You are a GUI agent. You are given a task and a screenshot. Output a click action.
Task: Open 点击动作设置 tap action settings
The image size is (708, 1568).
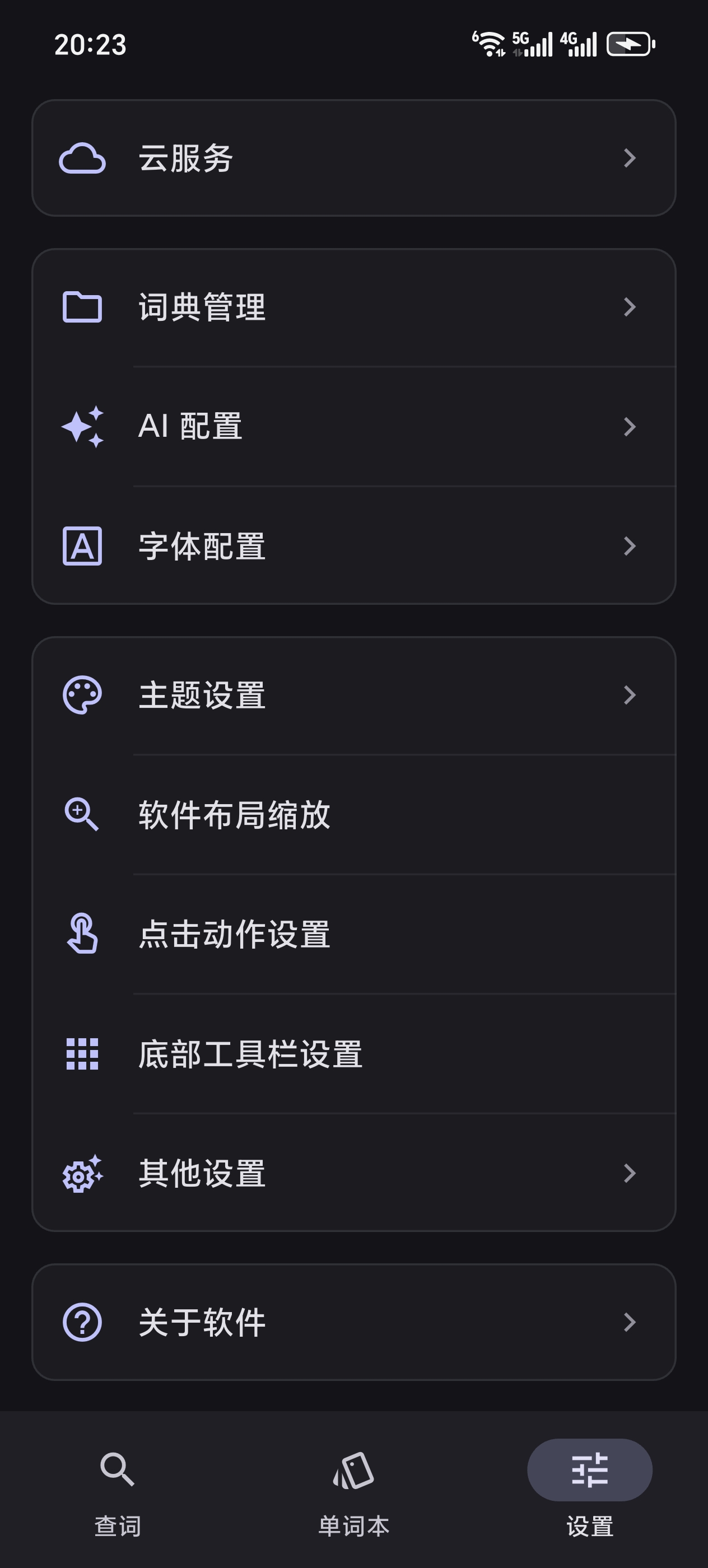click(353, 934)
